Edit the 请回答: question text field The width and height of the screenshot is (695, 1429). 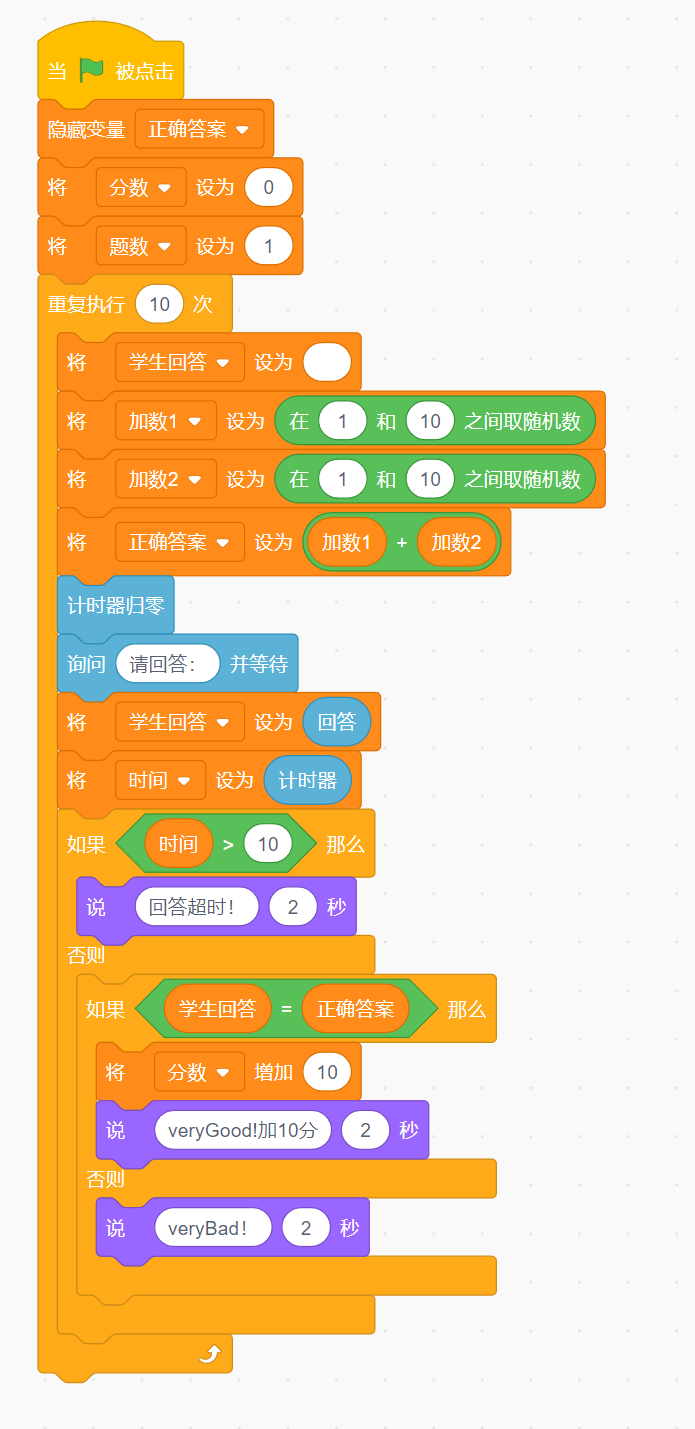(x=167, y=664)
